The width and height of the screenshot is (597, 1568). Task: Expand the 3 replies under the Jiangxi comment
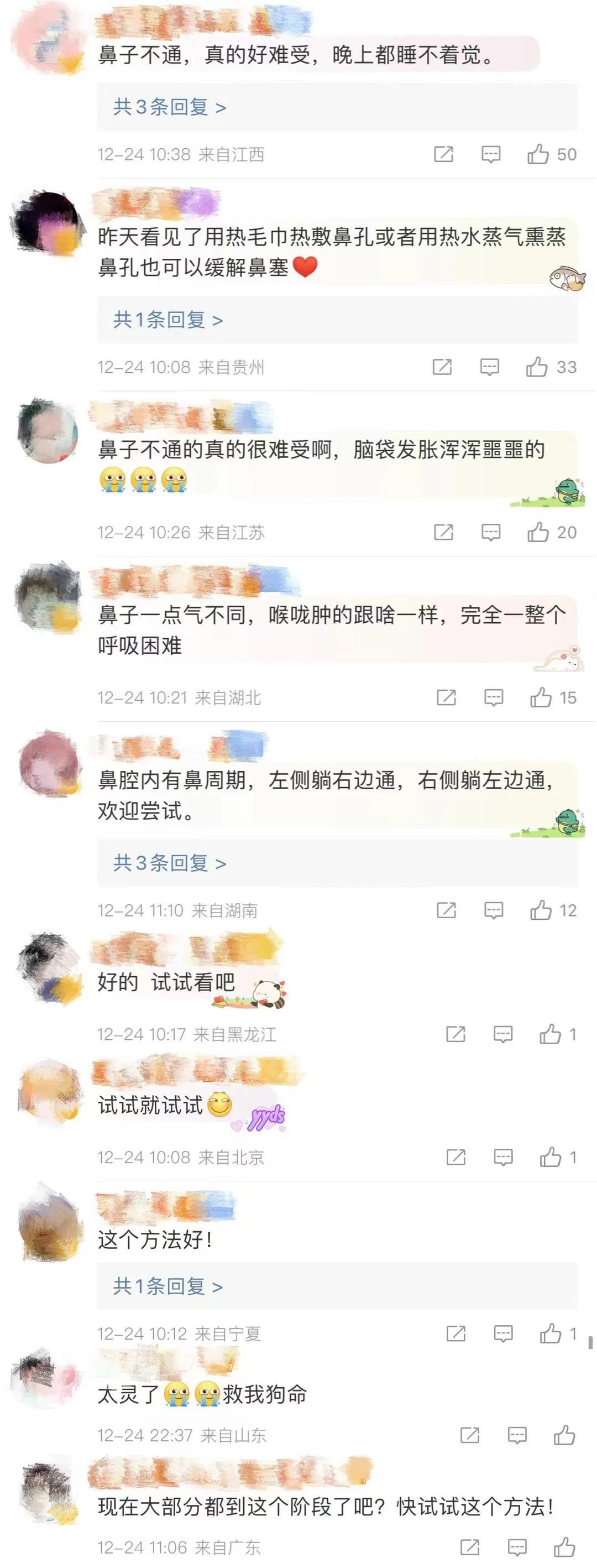tap(169, 107)
